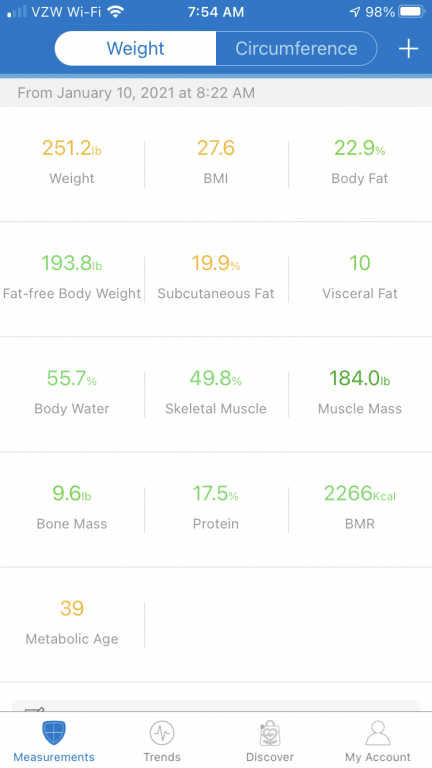View Fat-free Body Weight details

coord(72,279)
